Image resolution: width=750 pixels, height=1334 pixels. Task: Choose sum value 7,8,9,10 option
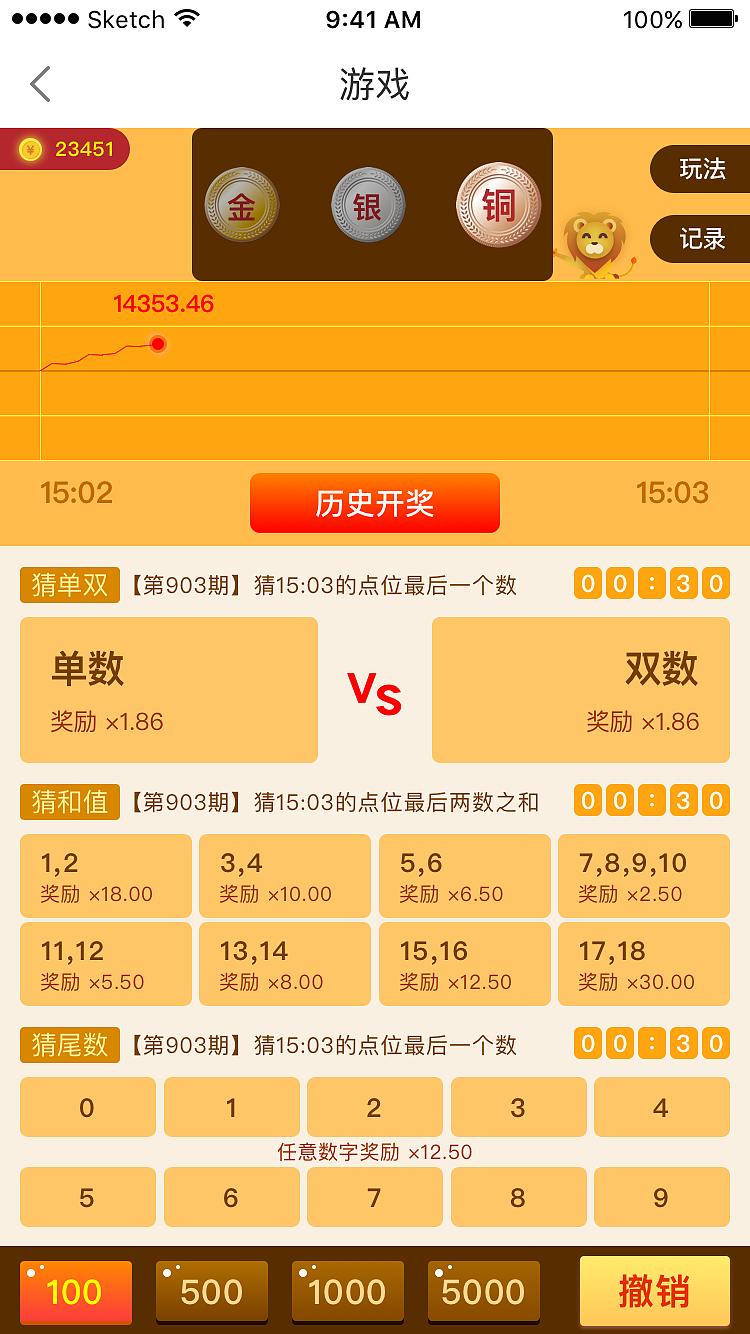click(643, 876)
